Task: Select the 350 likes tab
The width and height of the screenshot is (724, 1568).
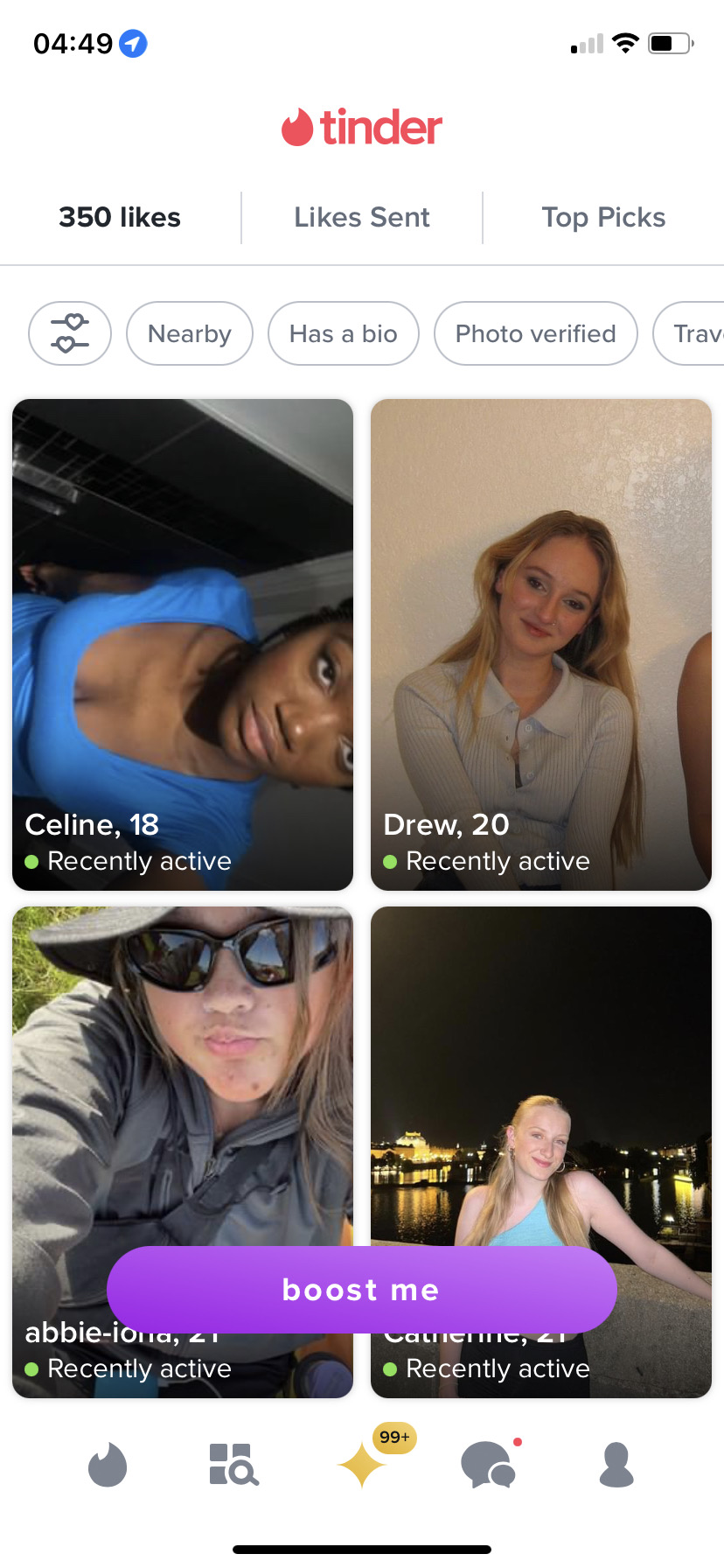Action: [120, 217]
